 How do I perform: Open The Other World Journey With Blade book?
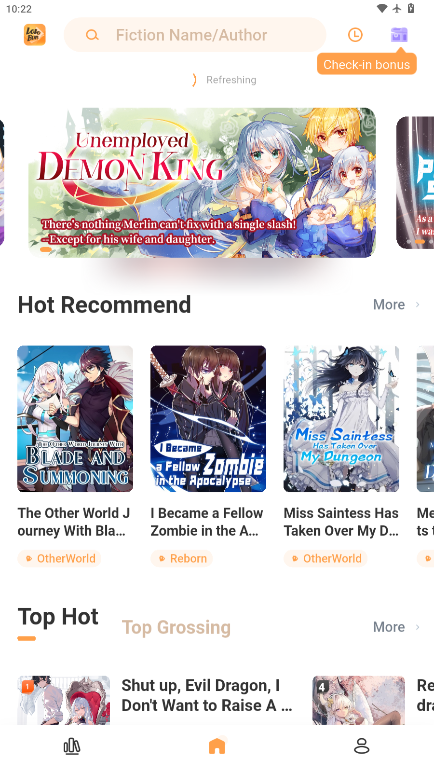coord(75,418)
